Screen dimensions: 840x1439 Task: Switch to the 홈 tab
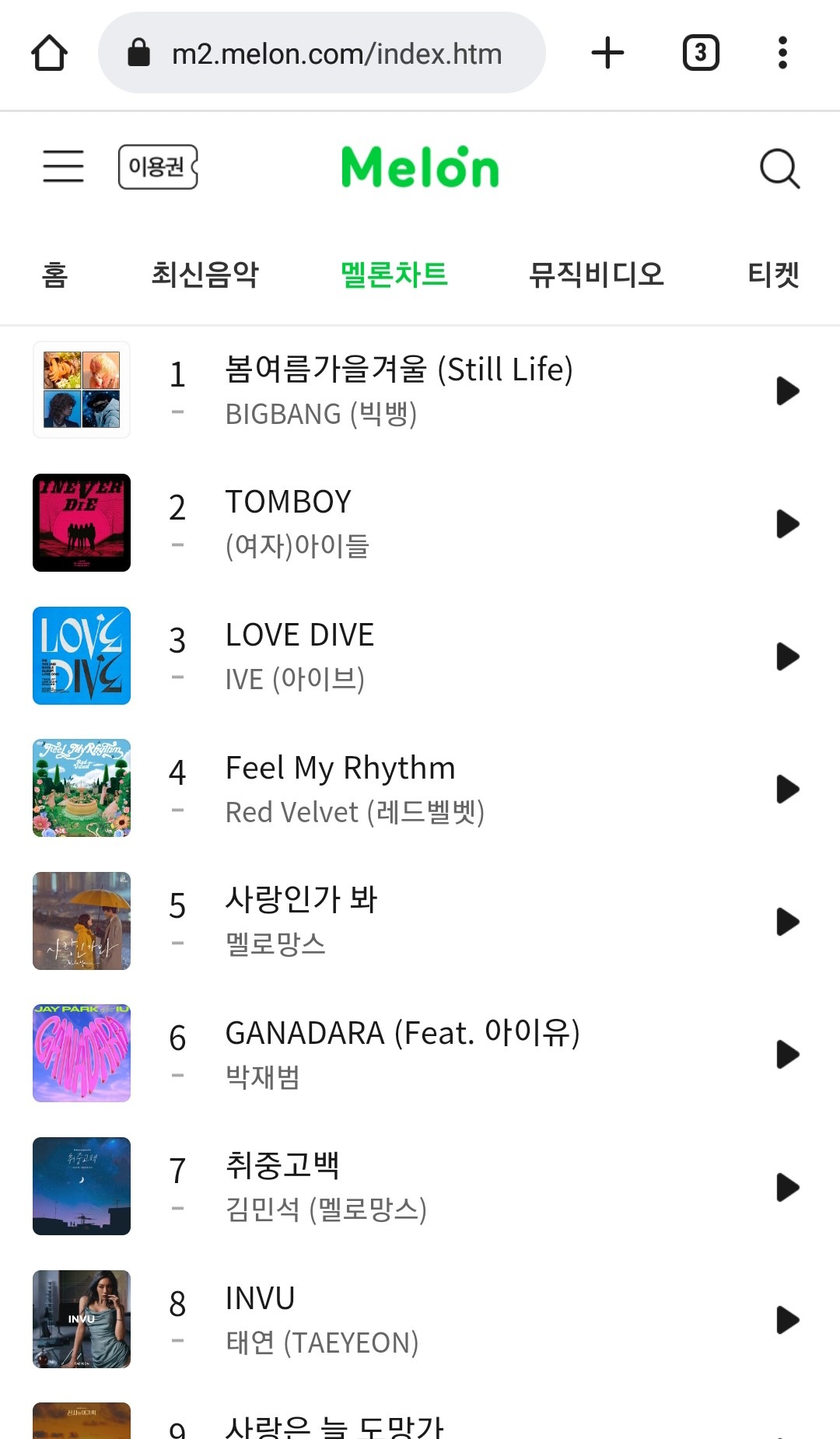pos(54,275)
